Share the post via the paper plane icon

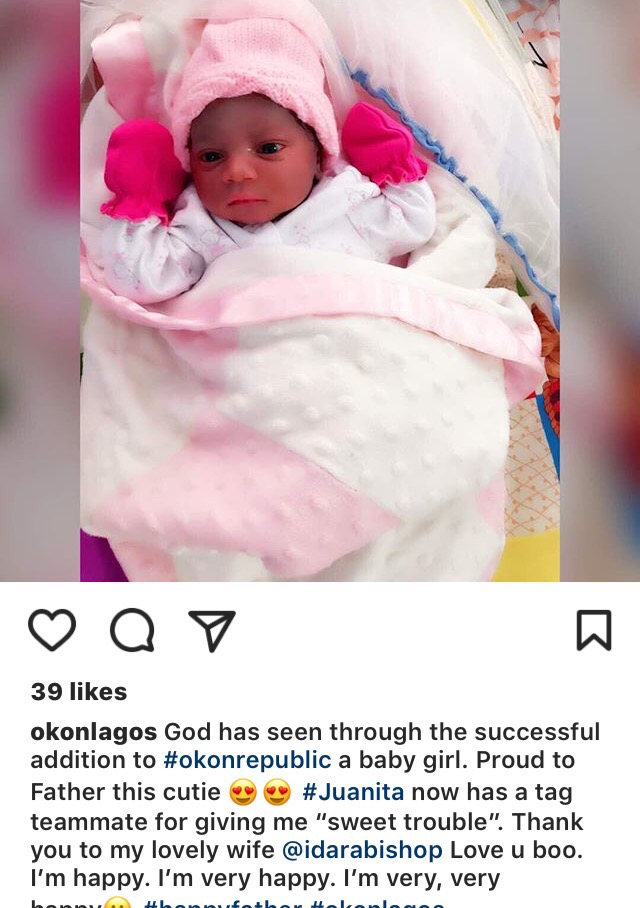pyautogui.click(x=212, y=631)
